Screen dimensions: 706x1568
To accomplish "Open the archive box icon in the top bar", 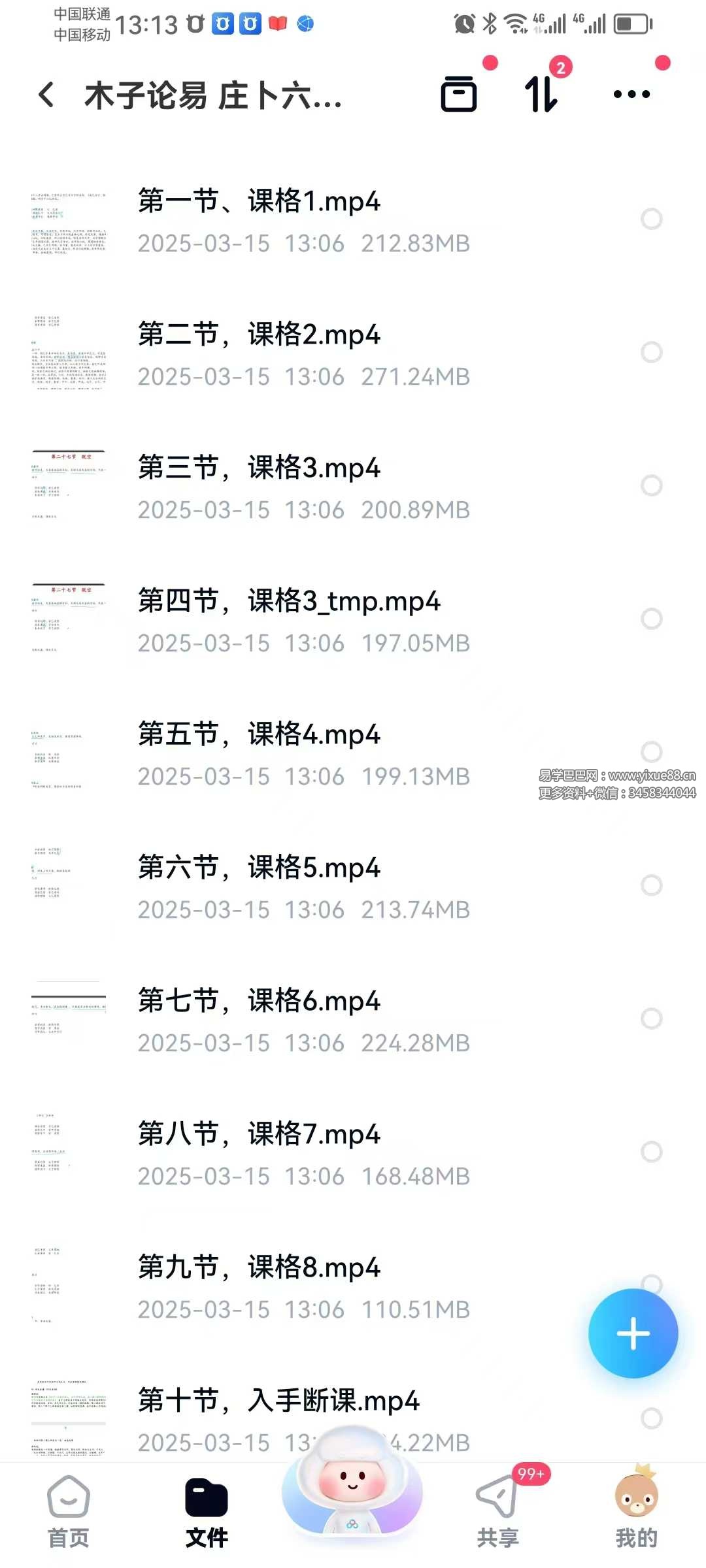I will click(458, 95).
